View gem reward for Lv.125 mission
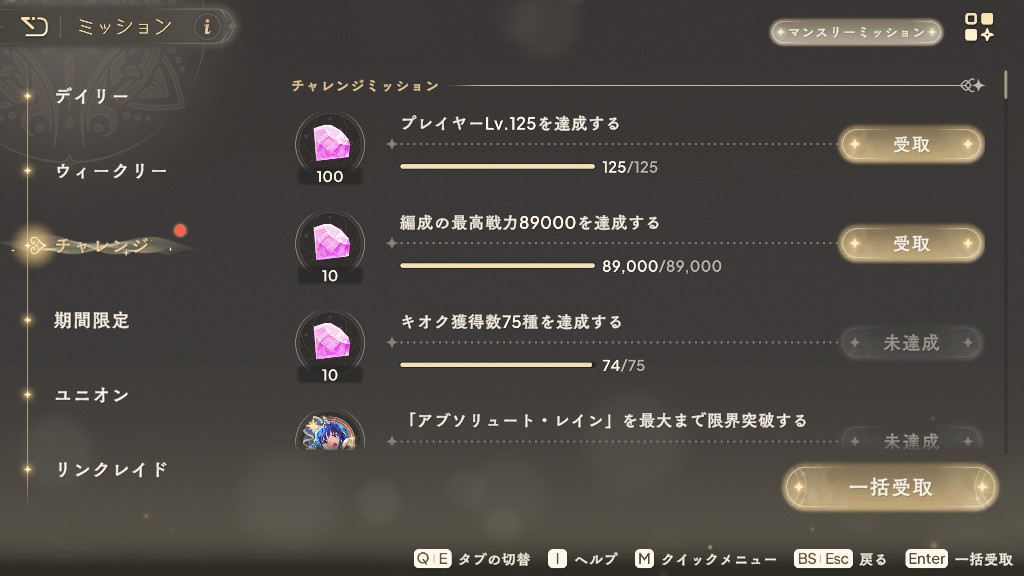The image size is (1024, 576). click(x=329, y=146)
